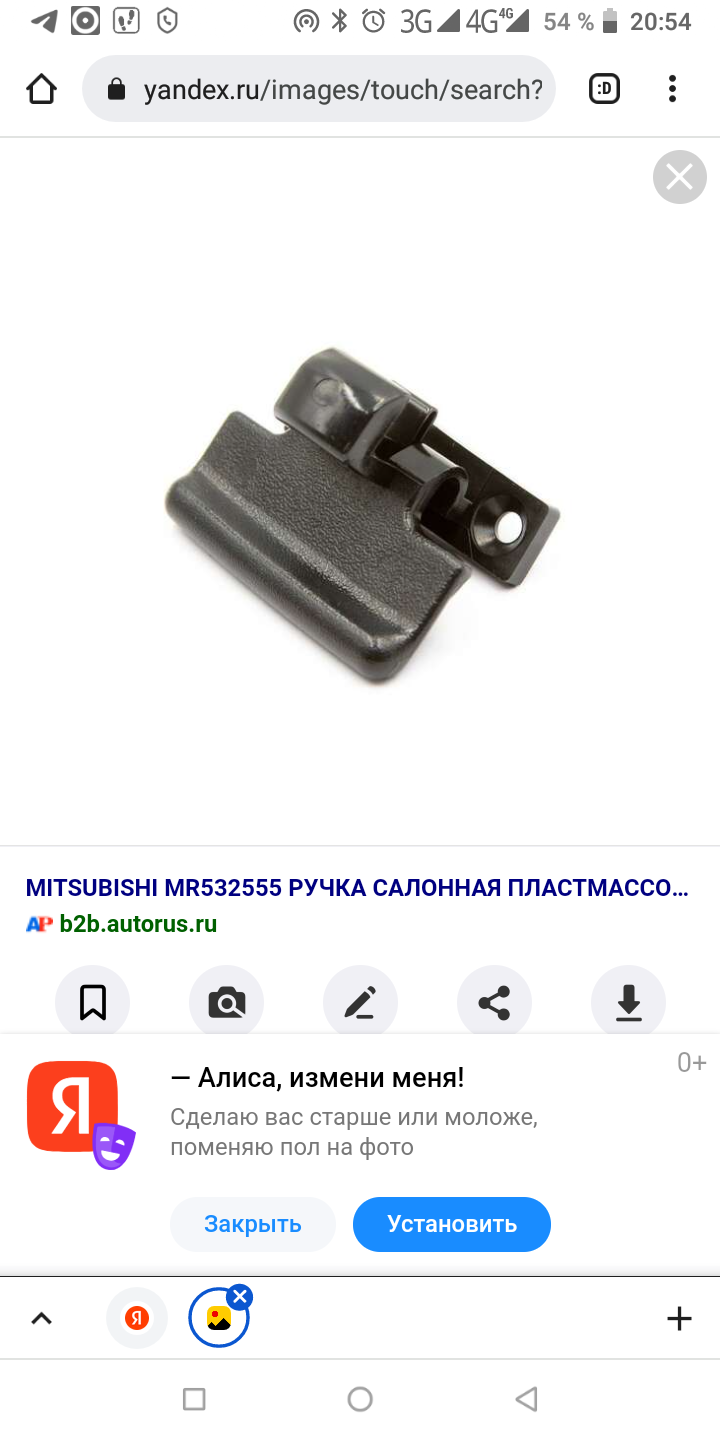Go back with system navigation button
This screenshot has height=1440, width=720.
pos(526,1399)
